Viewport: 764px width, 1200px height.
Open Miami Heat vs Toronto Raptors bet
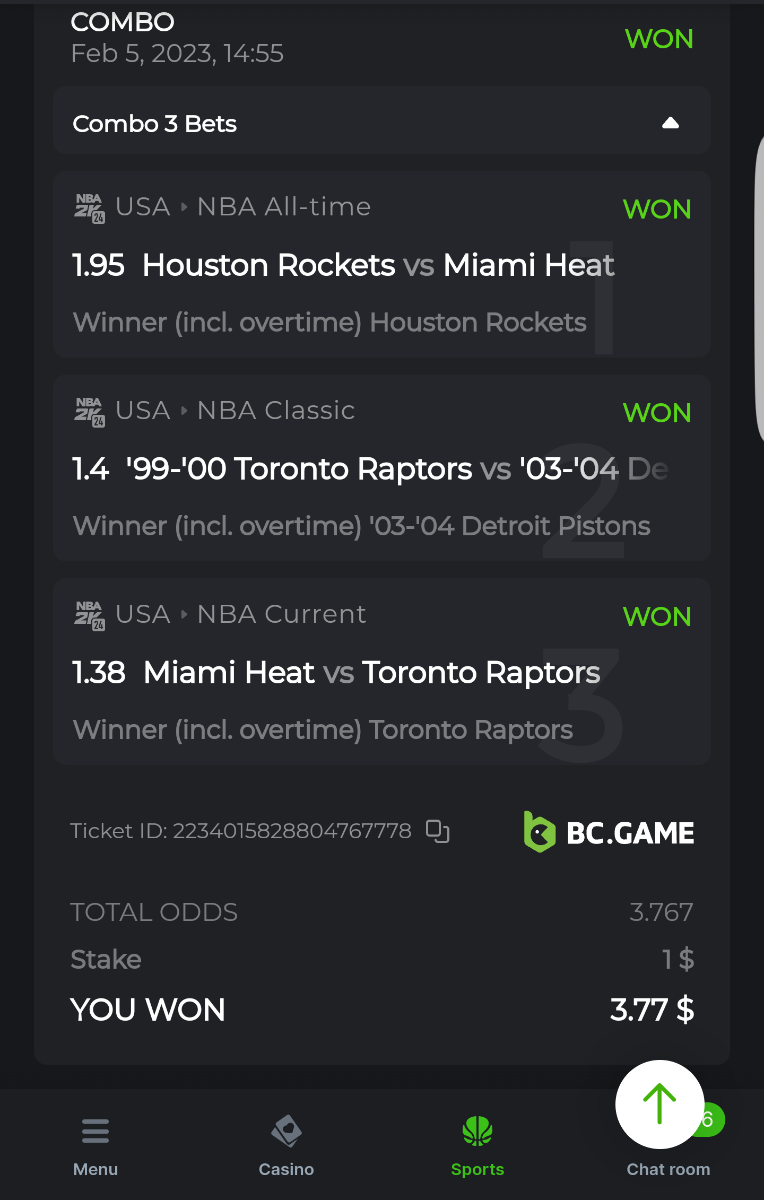(381, 672)
